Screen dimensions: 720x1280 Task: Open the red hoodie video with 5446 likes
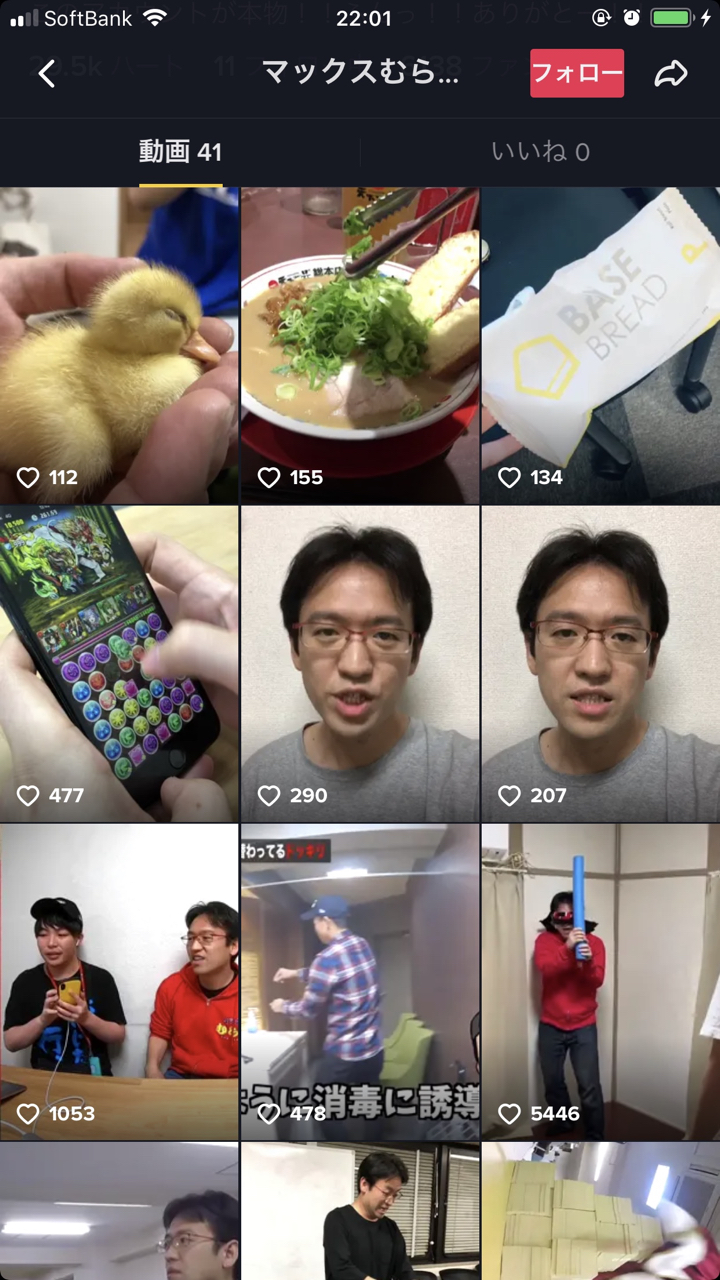600,981
